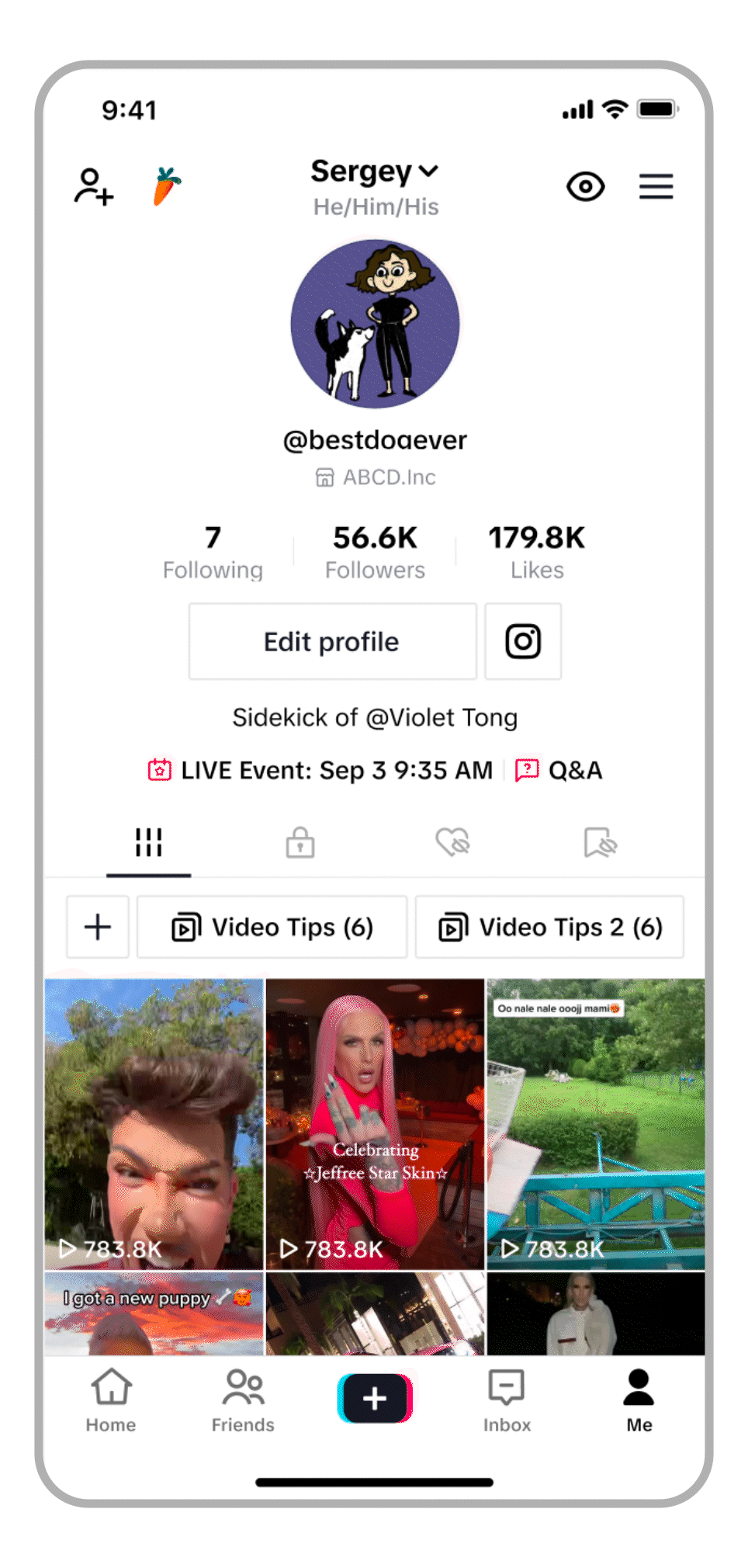Image resolution: width=748 pixels, height=1568 pixels.
Task: Switch to the private videos lock tab
Action: click(x=300, y=842)
